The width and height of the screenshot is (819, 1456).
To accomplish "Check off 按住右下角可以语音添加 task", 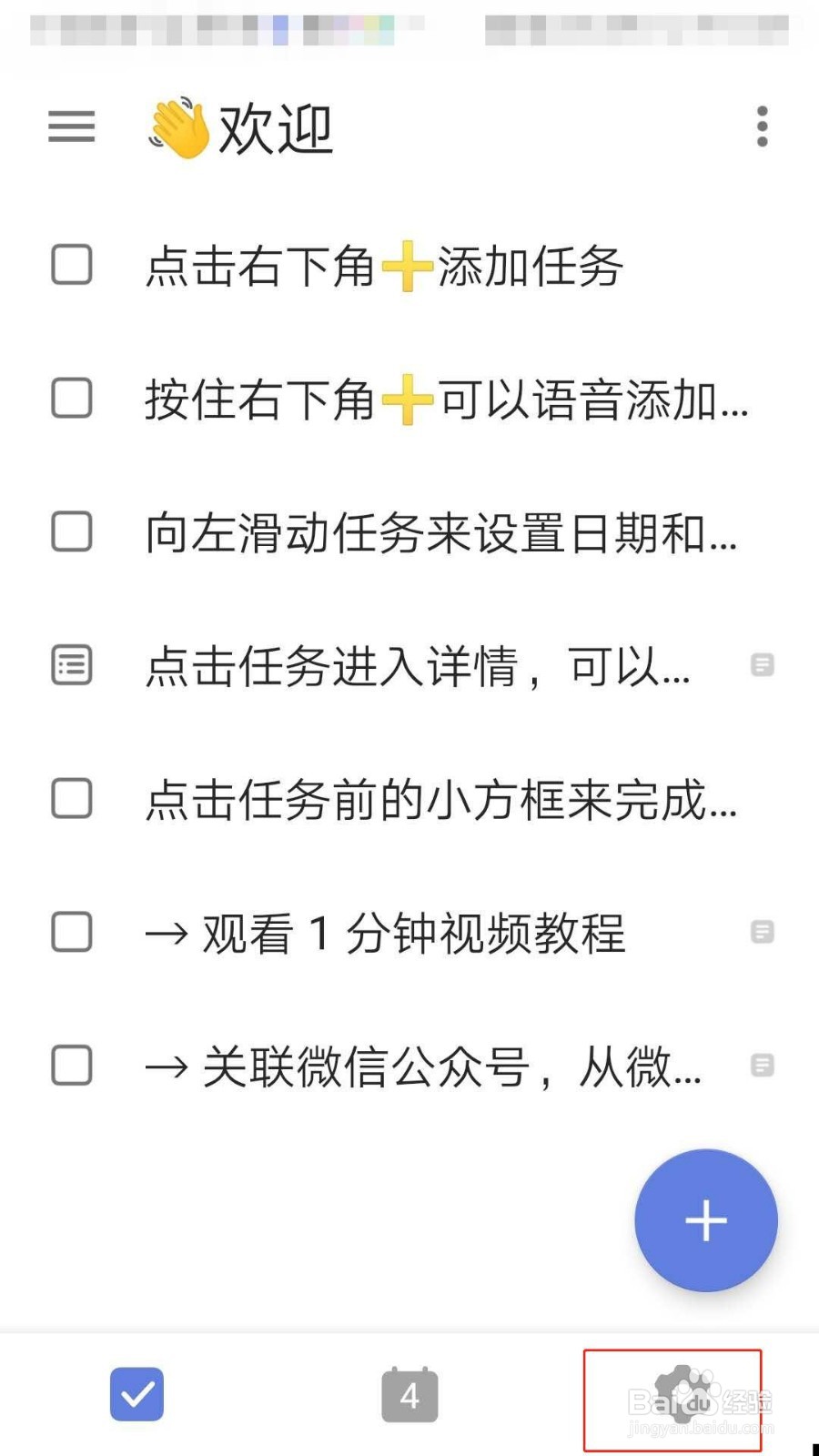I will point(72,399).
